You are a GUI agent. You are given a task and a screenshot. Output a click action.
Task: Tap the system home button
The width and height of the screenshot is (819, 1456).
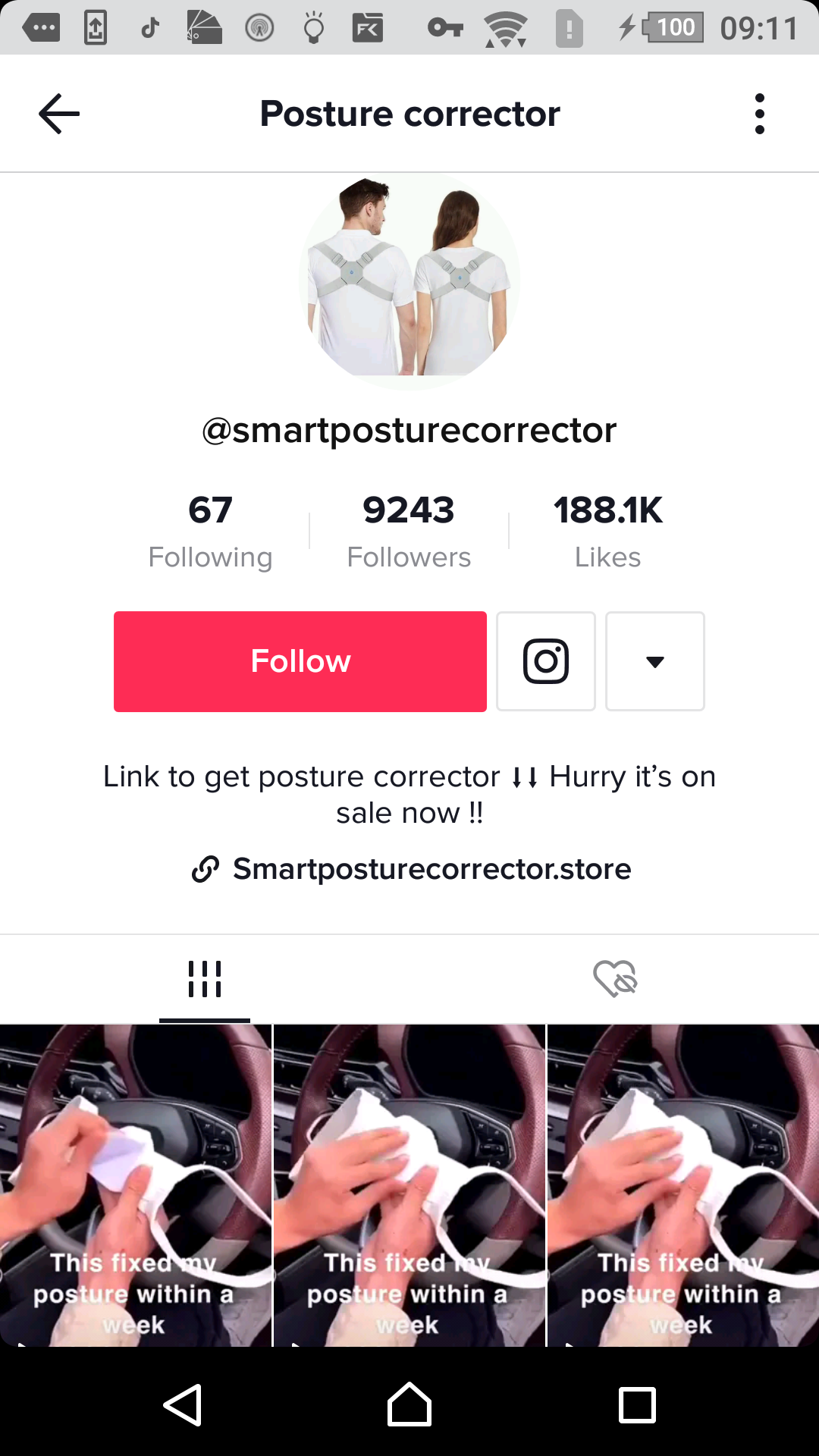[409, 1405]
